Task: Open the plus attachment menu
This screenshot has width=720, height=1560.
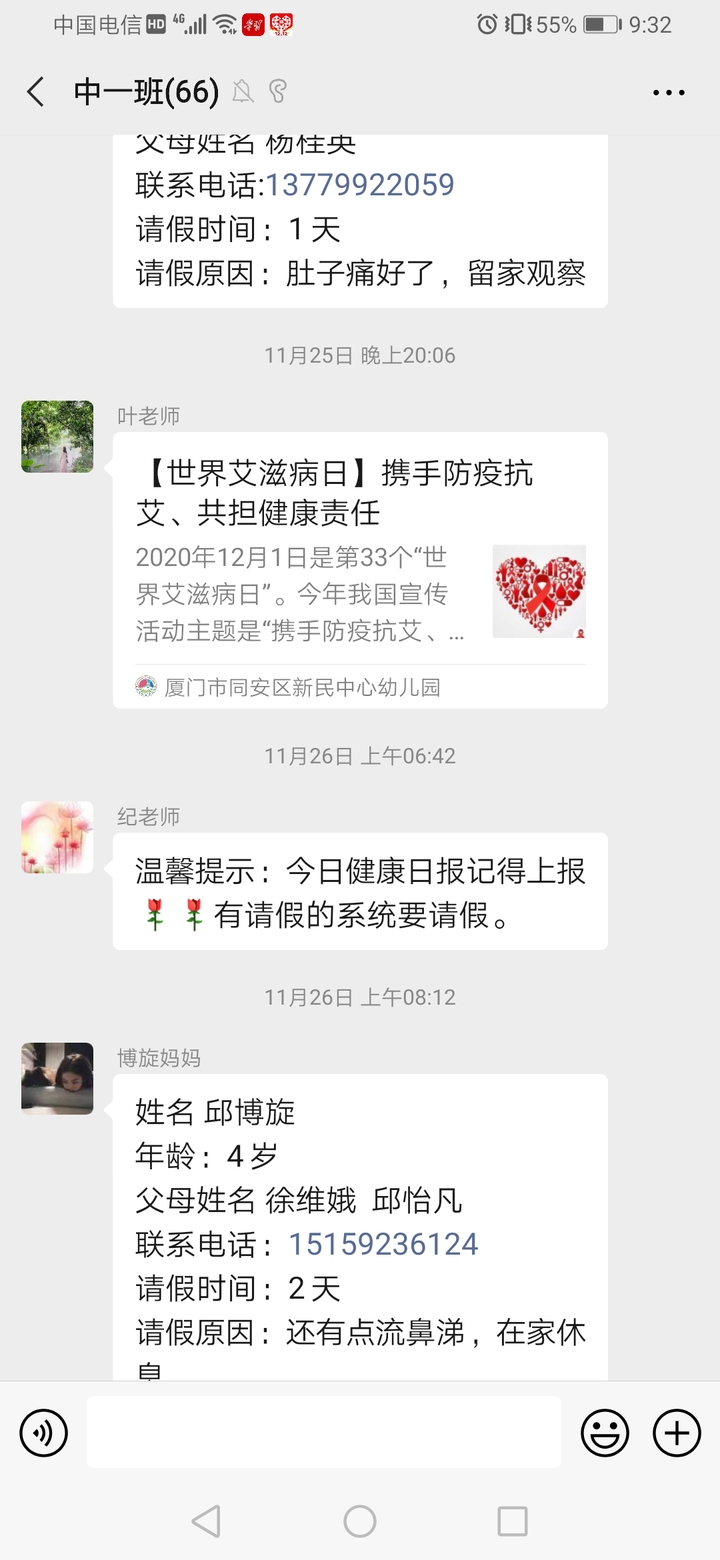Action: (677, 1433)
